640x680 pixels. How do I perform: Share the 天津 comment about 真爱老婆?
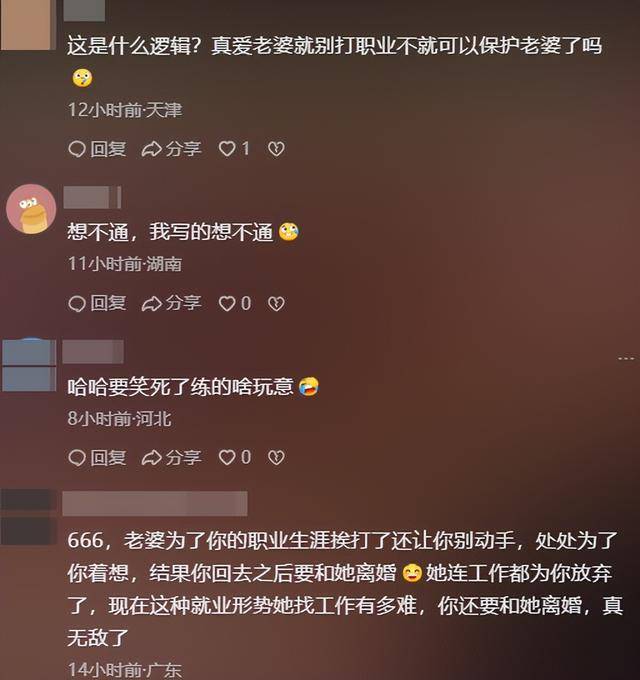pos(171,149)
